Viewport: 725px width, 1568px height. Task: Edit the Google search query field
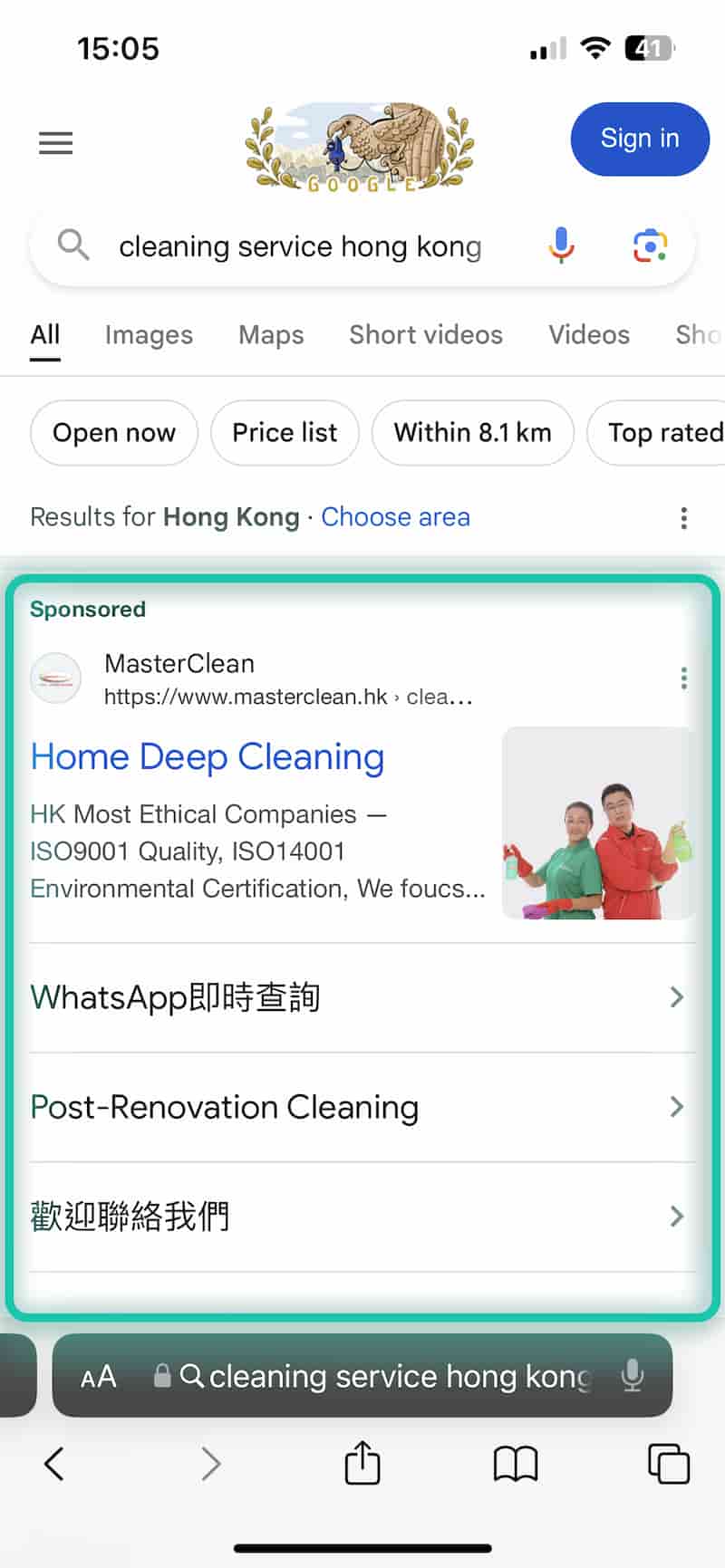tap(299, 246)
